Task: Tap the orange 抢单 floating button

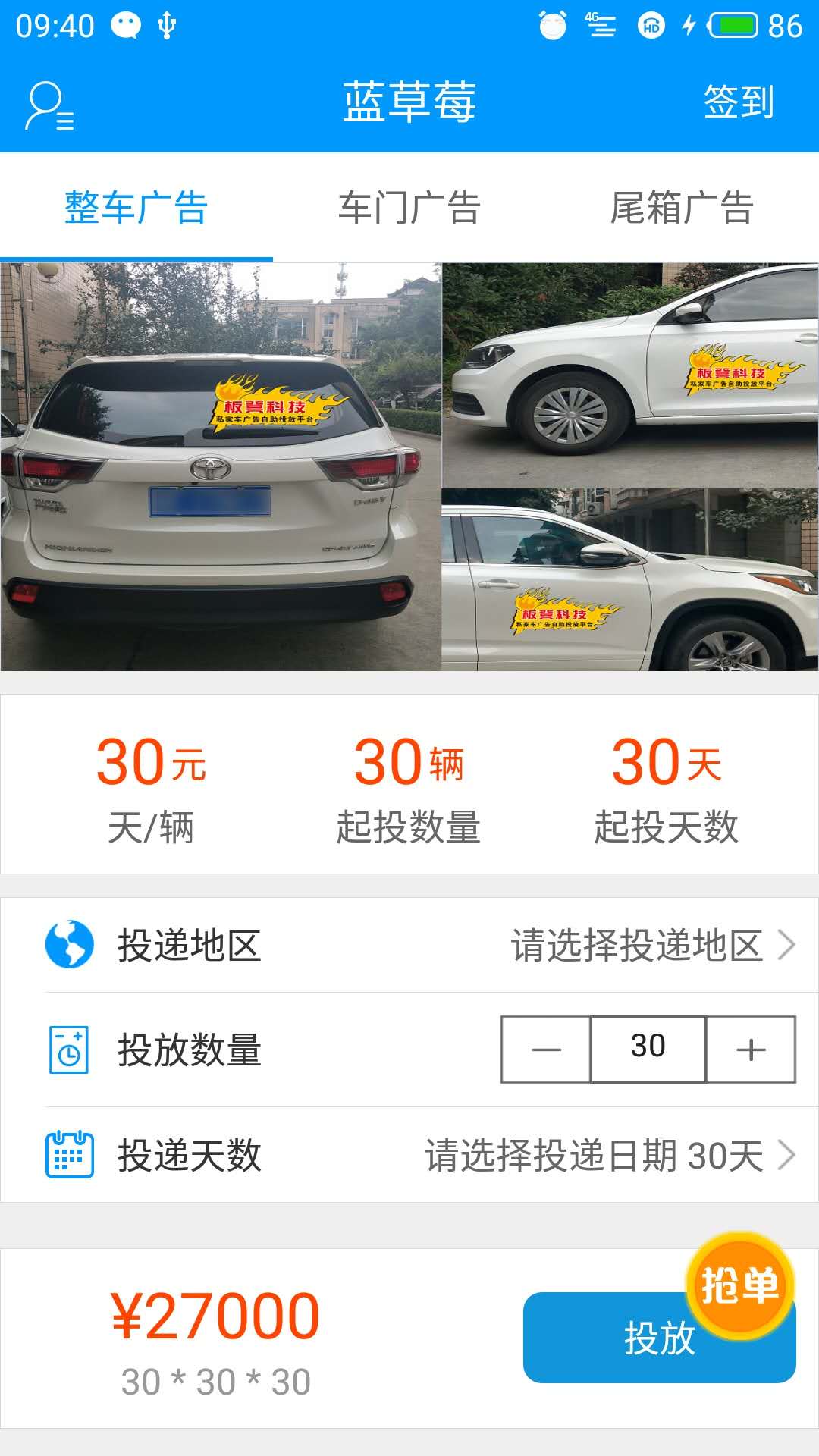Action: coord(739,1285)
